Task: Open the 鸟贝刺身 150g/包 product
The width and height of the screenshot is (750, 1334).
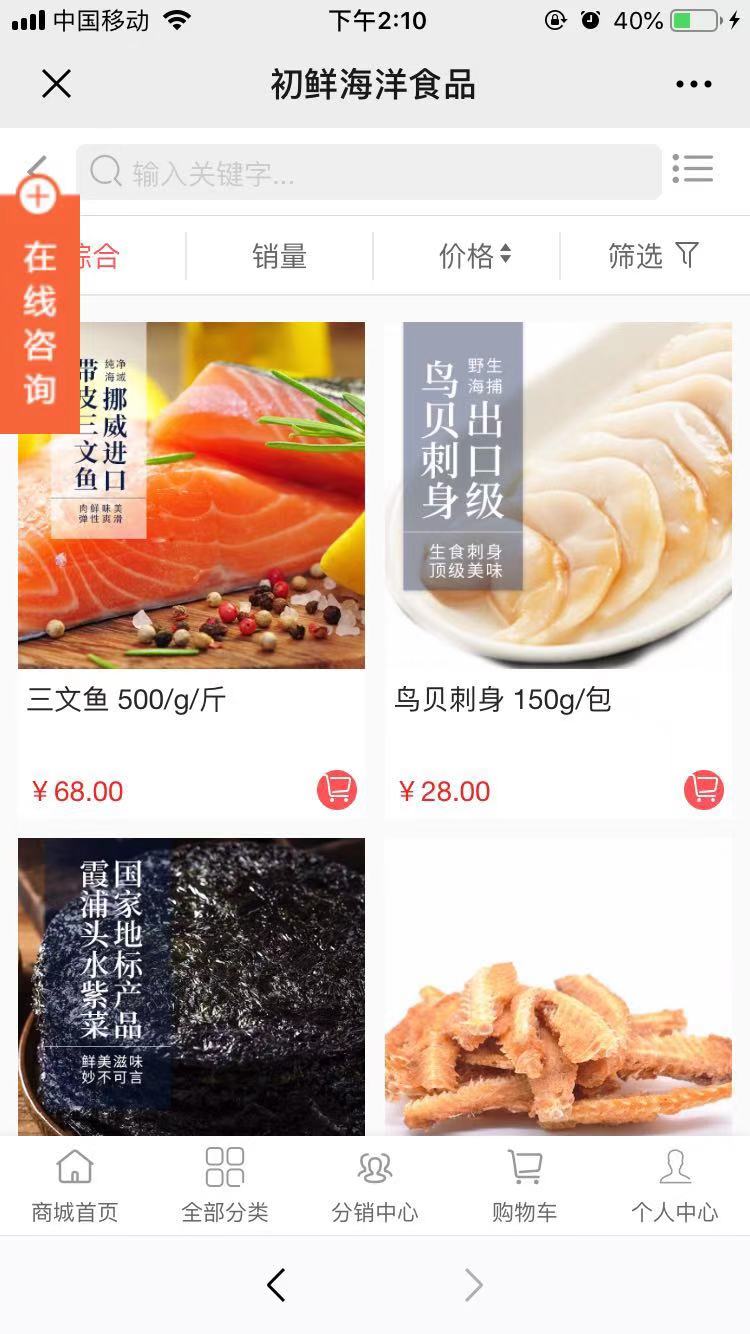Action: pos(558,495)
